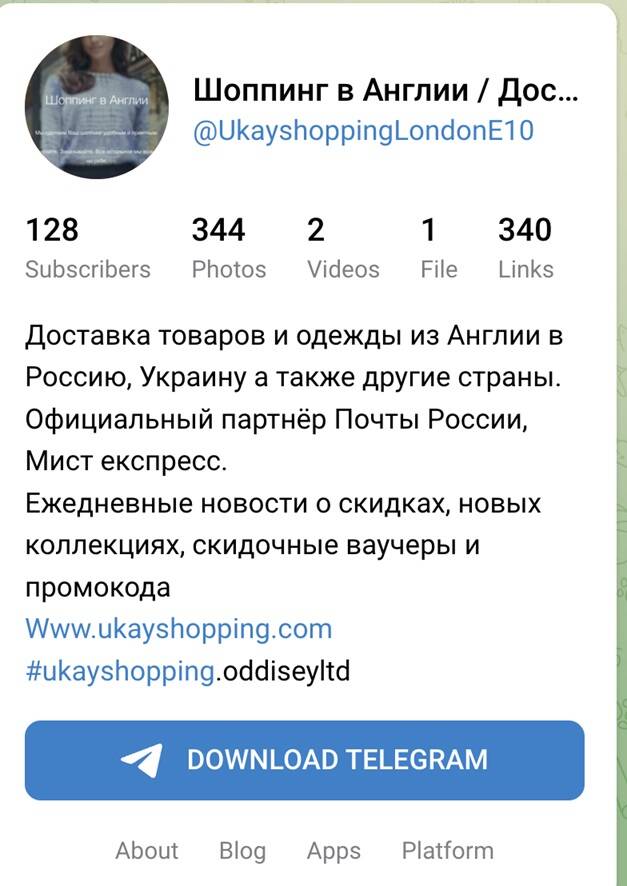Open the Blog link
Screen dimensions: 627x886
pyautogui.click(x=242, y=851)
